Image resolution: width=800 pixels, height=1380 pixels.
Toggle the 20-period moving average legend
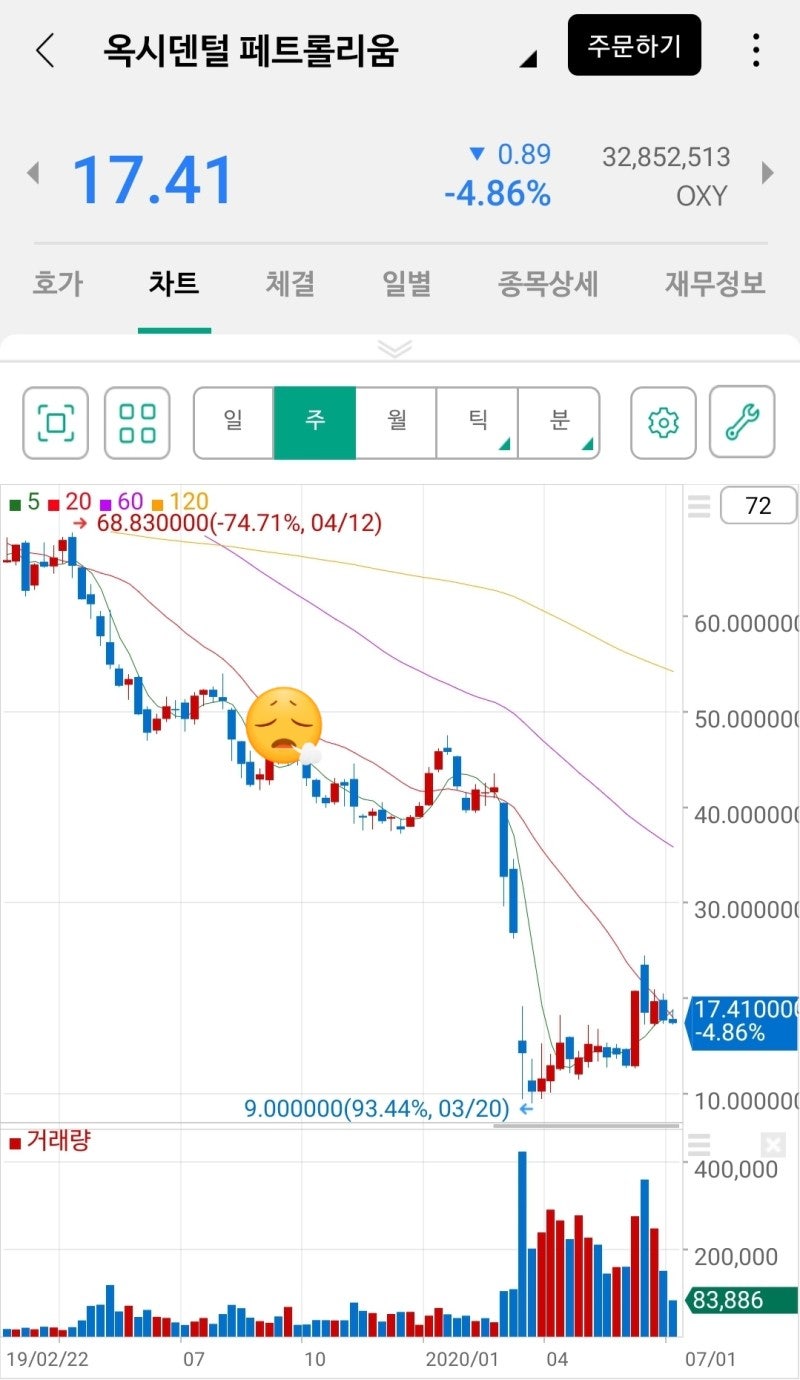[x=69, y=500]
